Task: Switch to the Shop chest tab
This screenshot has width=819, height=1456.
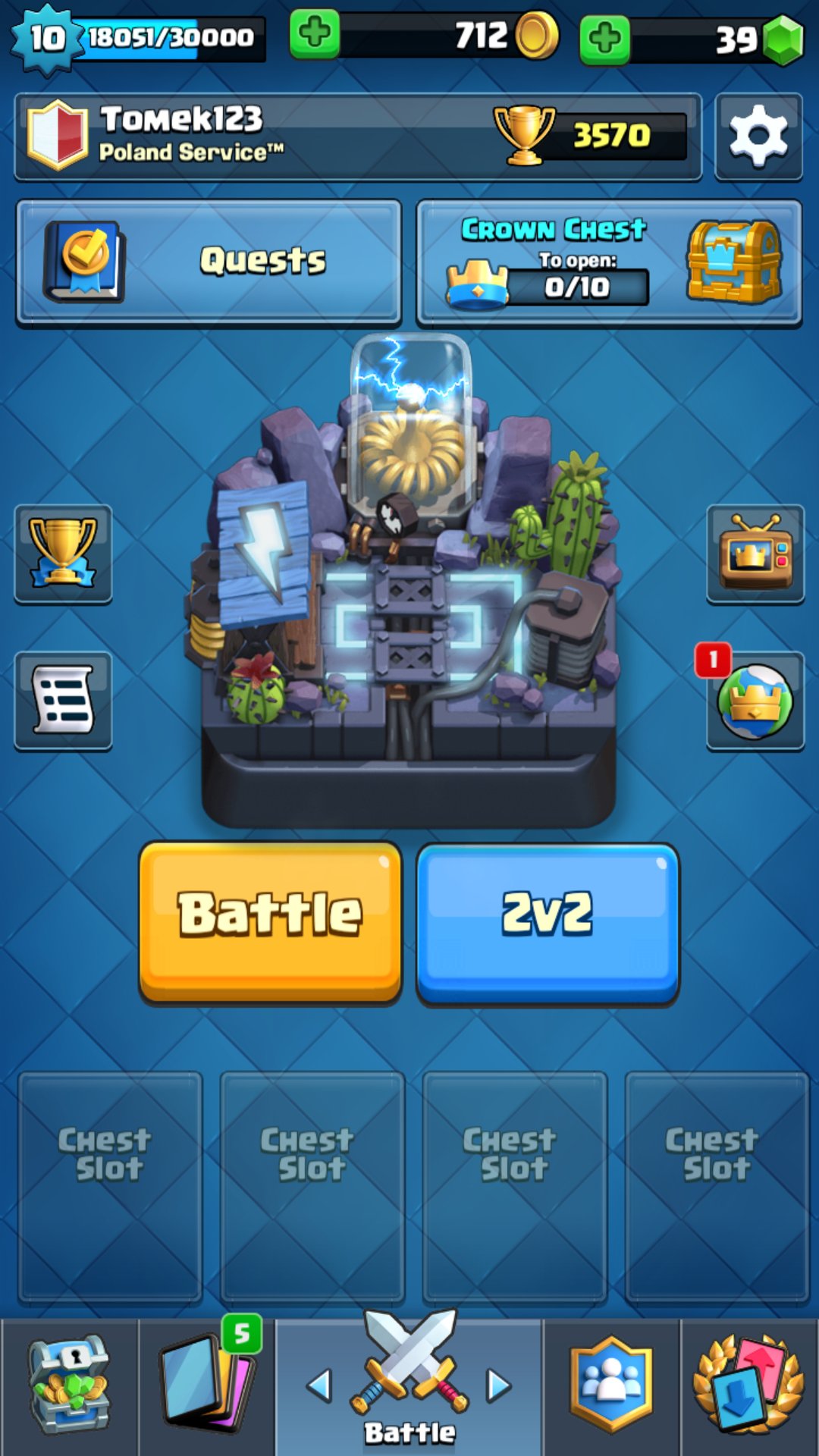Action: pyautogui.click(x=69, y=1387)
